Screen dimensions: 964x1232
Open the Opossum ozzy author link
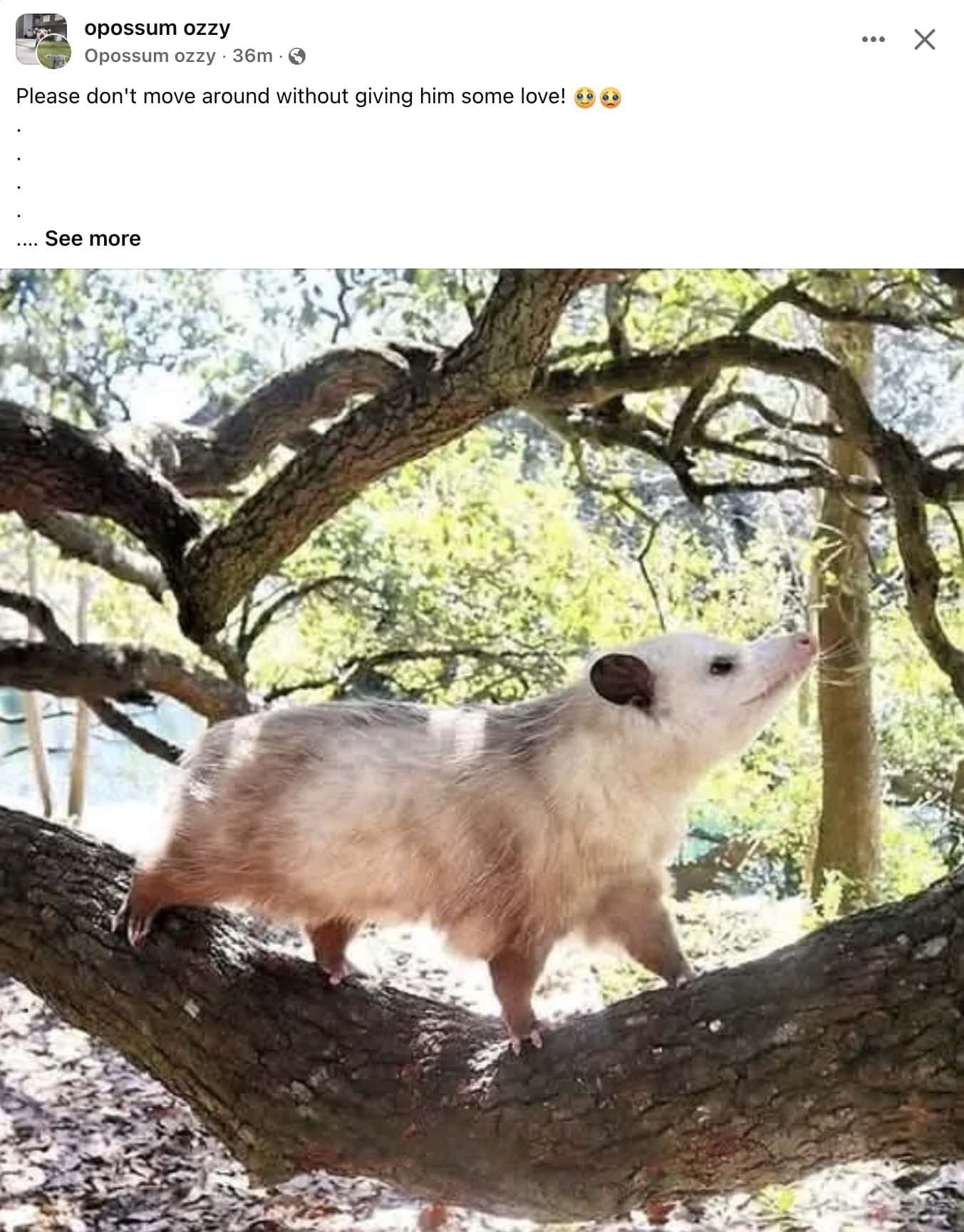pyautogui.click(x=150, y=56)
